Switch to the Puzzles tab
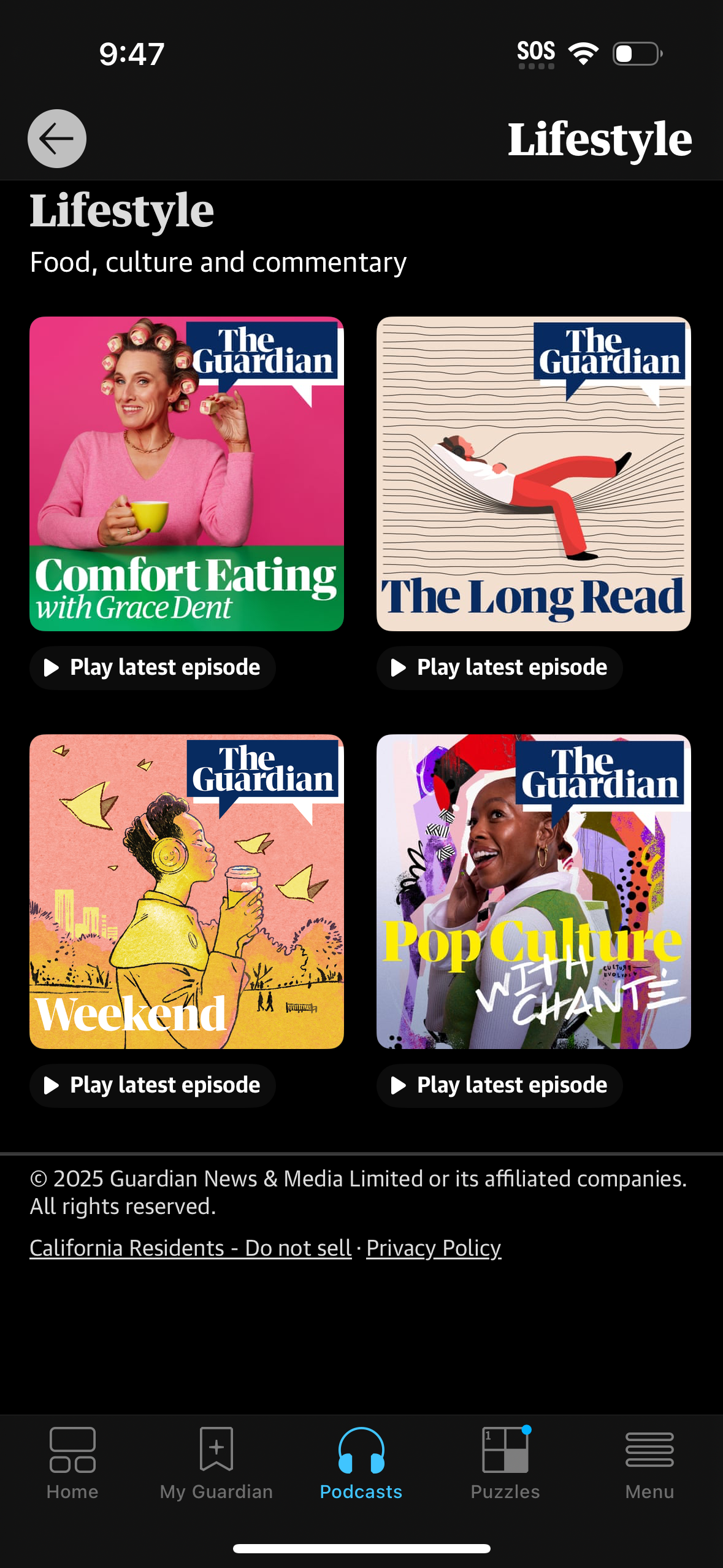The width and height of the screenshot is (723, 1568). [x=505, y=1463]
